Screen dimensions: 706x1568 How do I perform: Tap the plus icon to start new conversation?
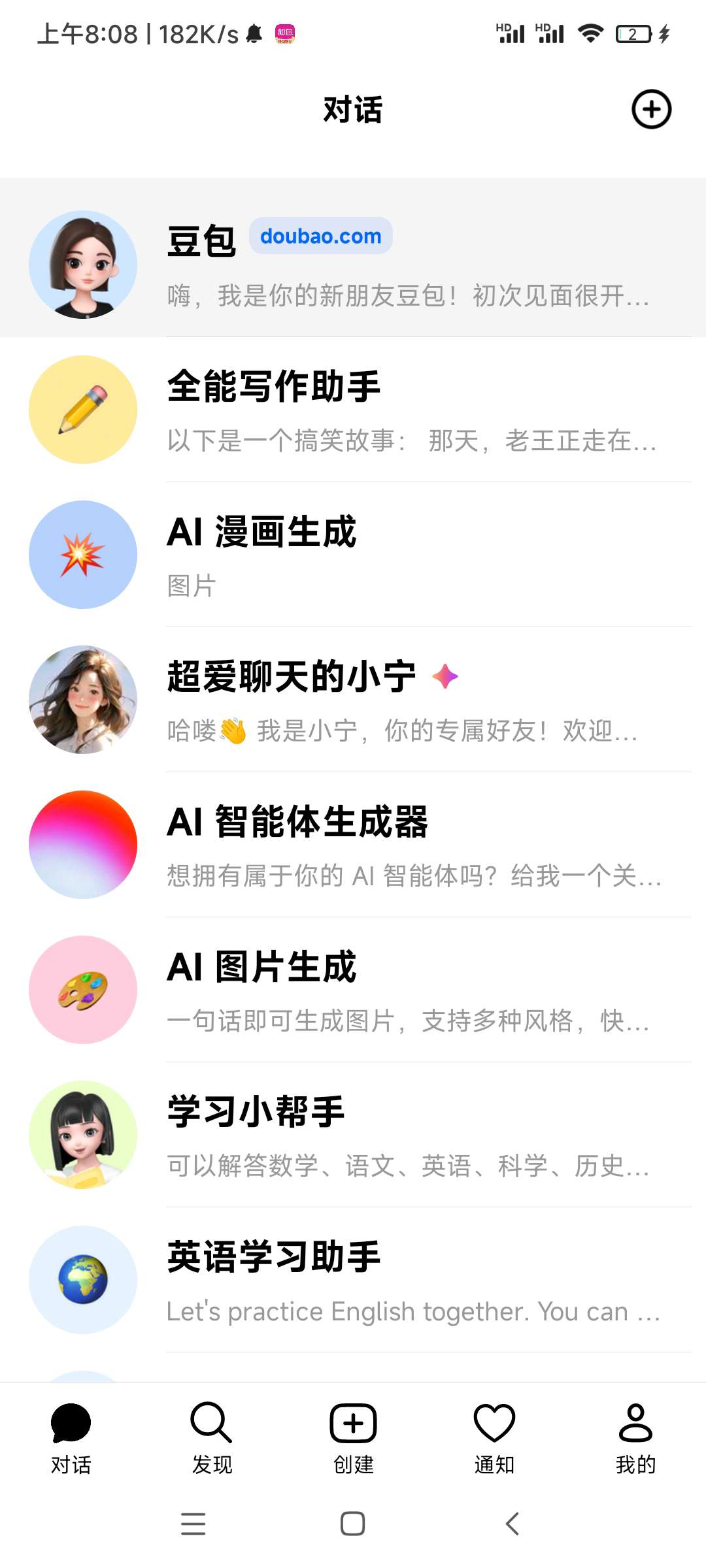click(x=651, y=109)
